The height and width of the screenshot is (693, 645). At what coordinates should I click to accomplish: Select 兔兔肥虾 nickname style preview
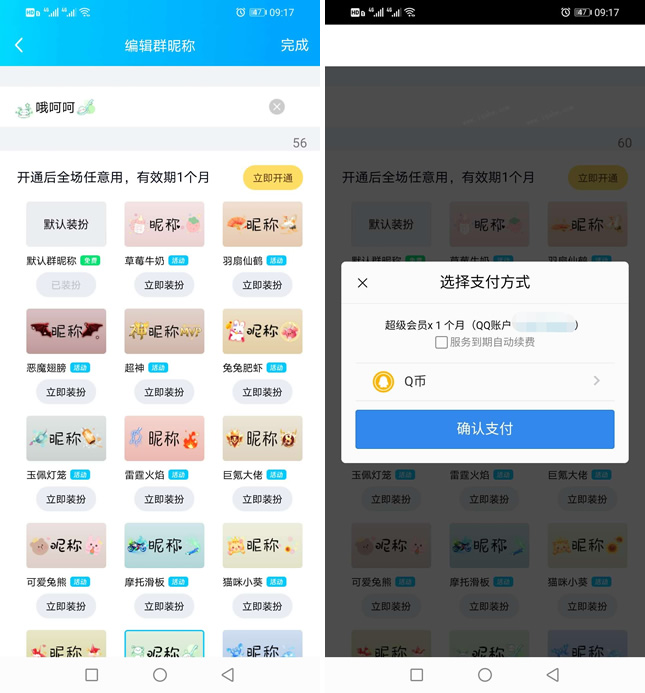pyautogui.click(x=262, y=331)
